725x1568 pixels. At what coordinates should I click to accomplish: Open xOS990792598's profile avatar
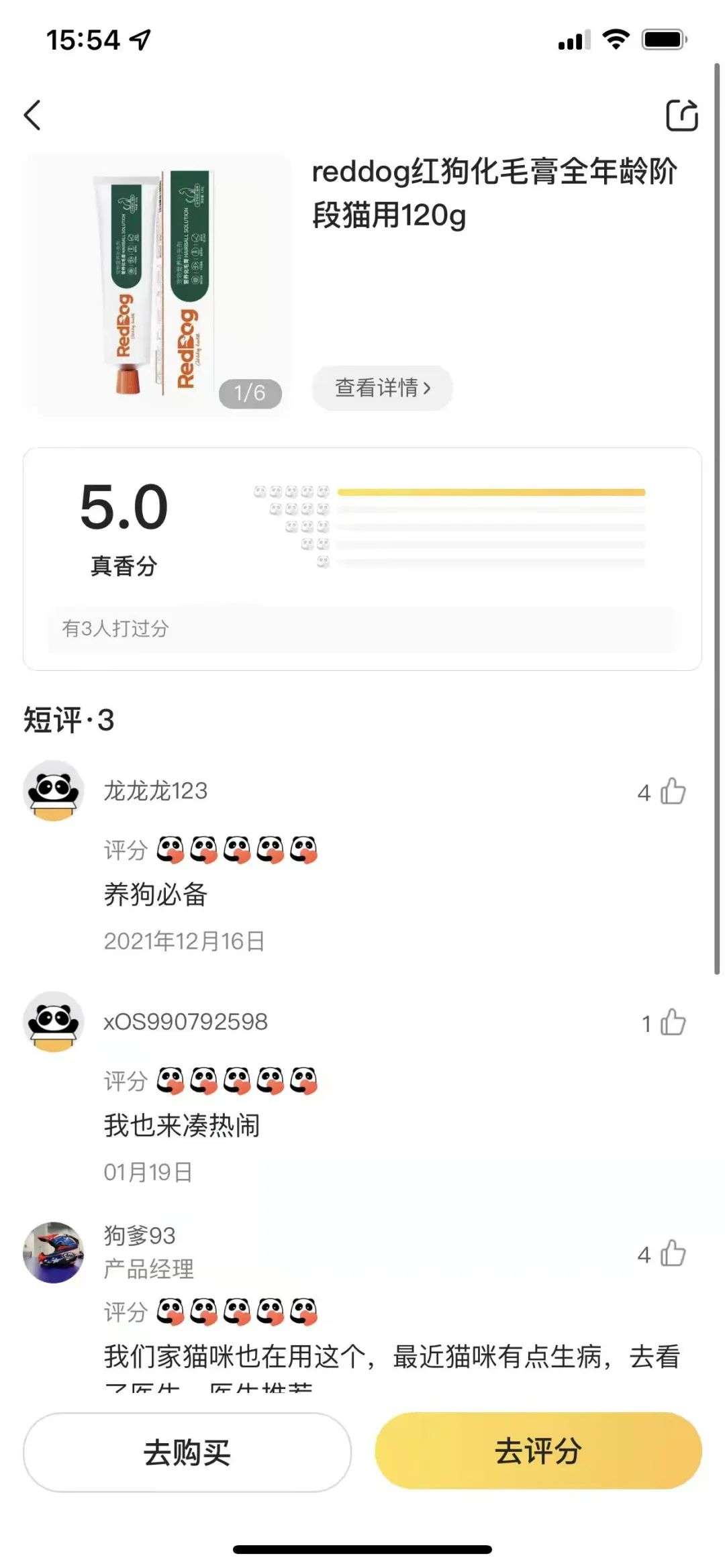54,1021
